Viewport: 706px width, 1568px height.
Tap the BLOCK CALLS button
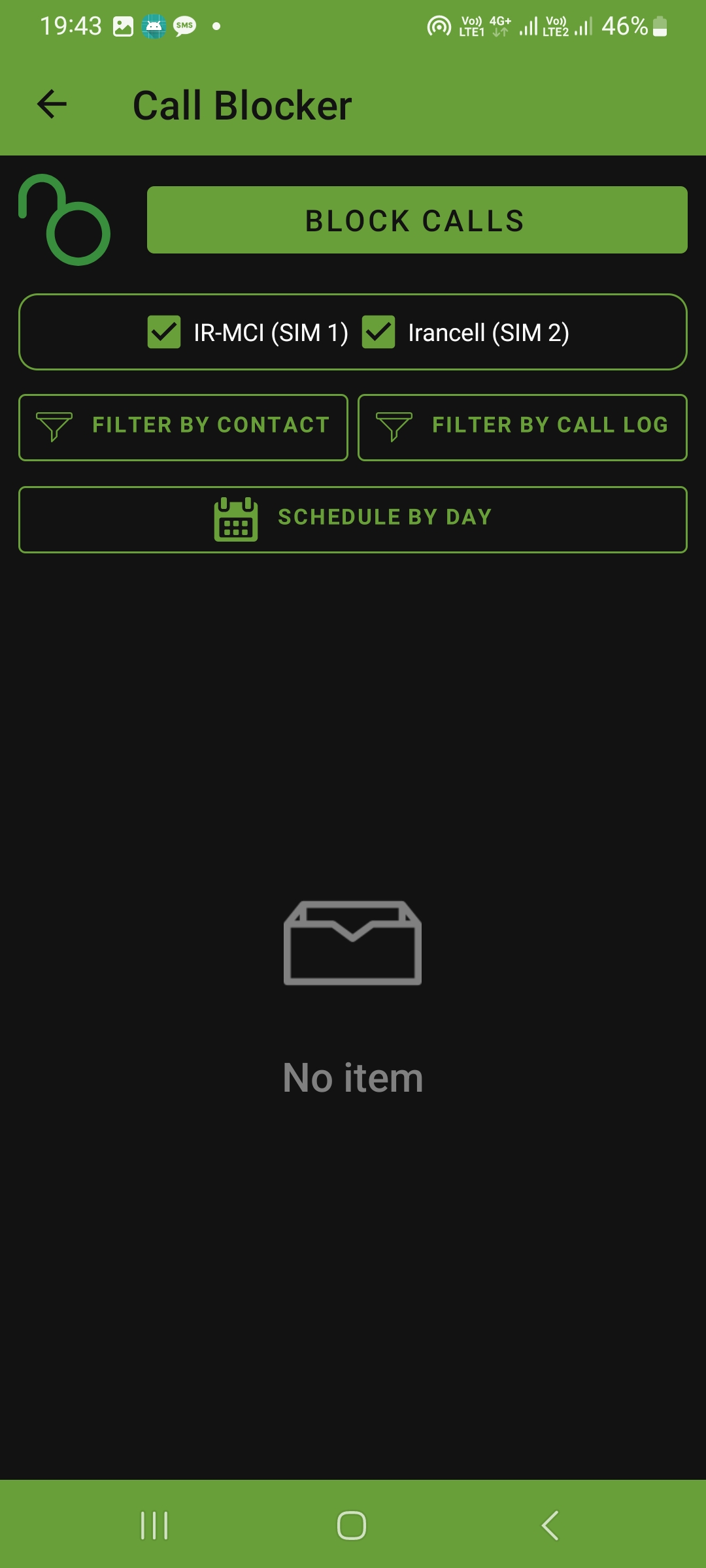pos(417,220)
